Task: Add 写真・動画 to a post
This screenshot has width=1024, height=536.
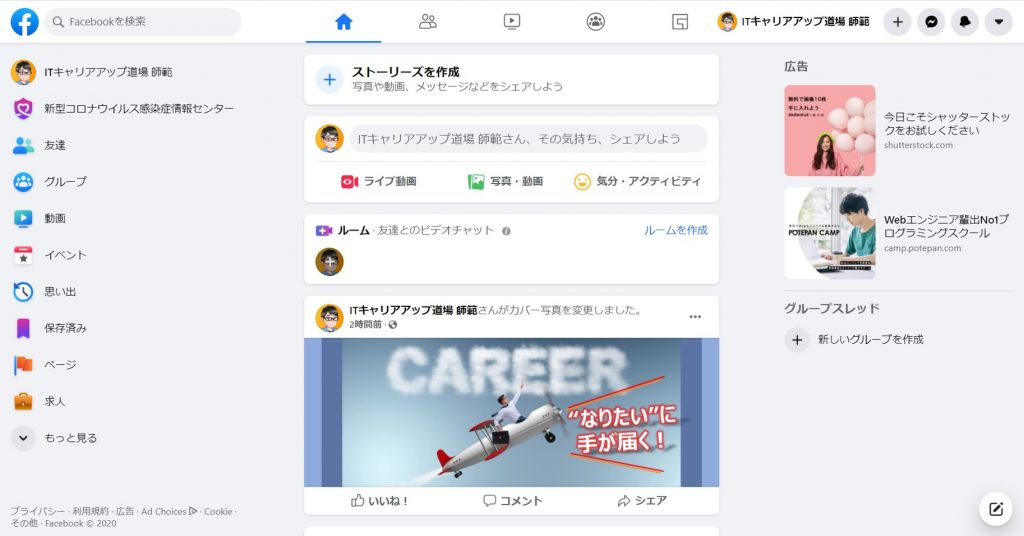Action: (505, 181)
